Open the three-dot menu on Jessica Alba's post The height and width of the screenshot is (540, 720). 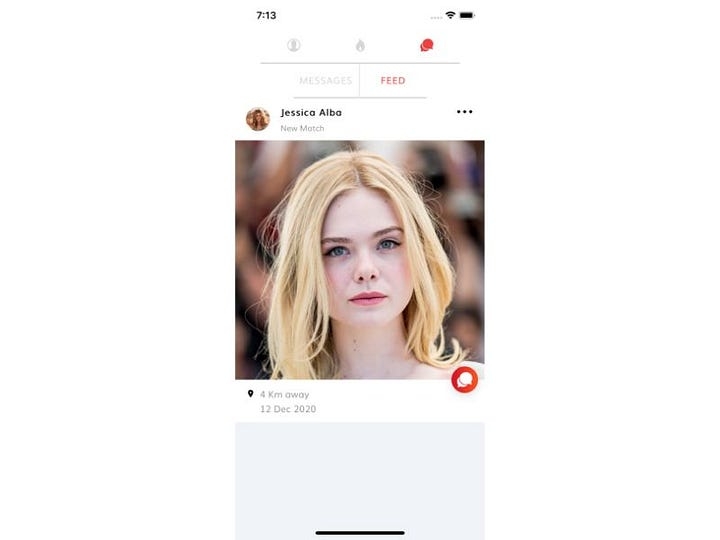pos(464,112)
